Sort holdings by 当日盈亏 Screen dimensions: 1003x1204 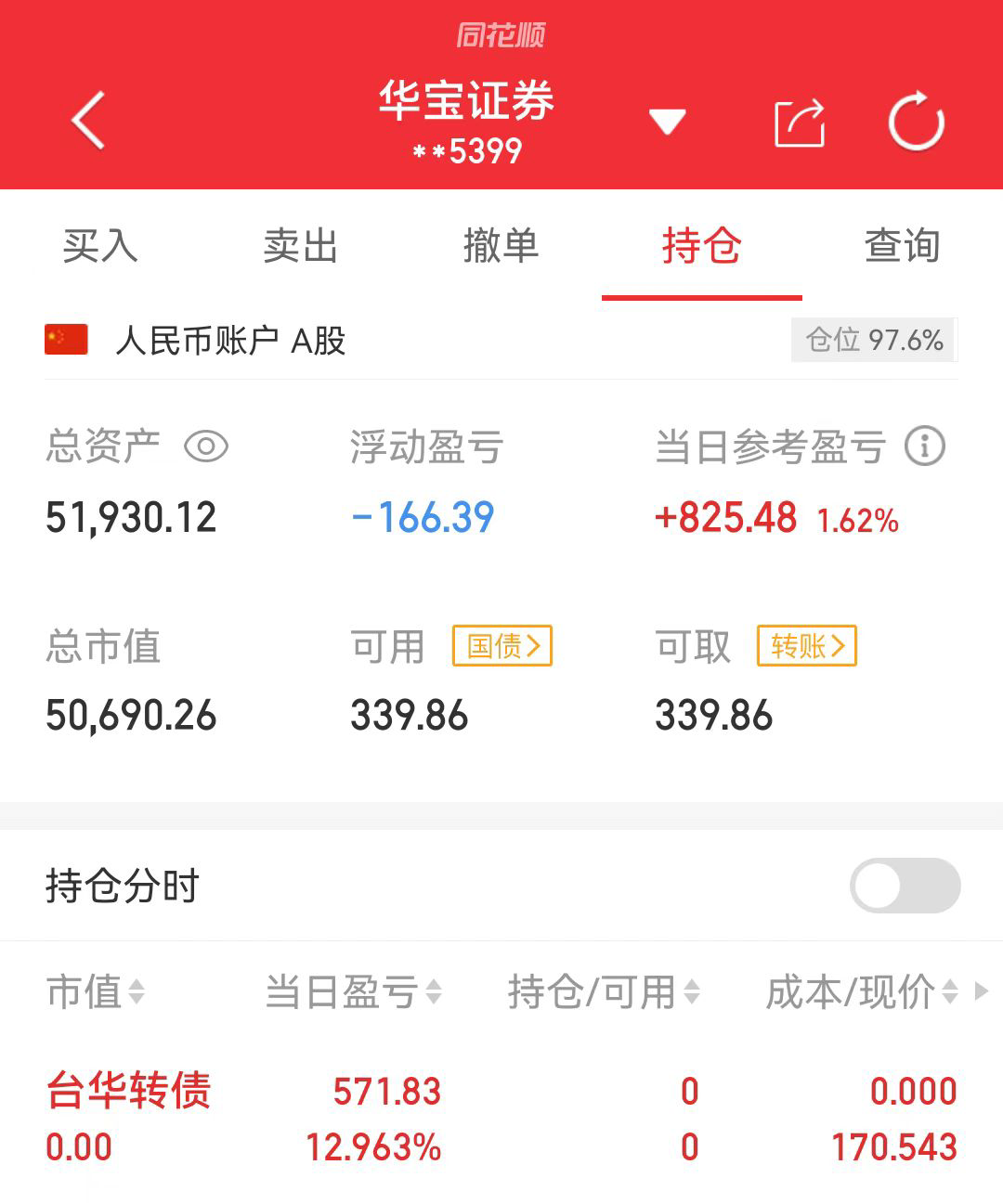tap(353, 992)
